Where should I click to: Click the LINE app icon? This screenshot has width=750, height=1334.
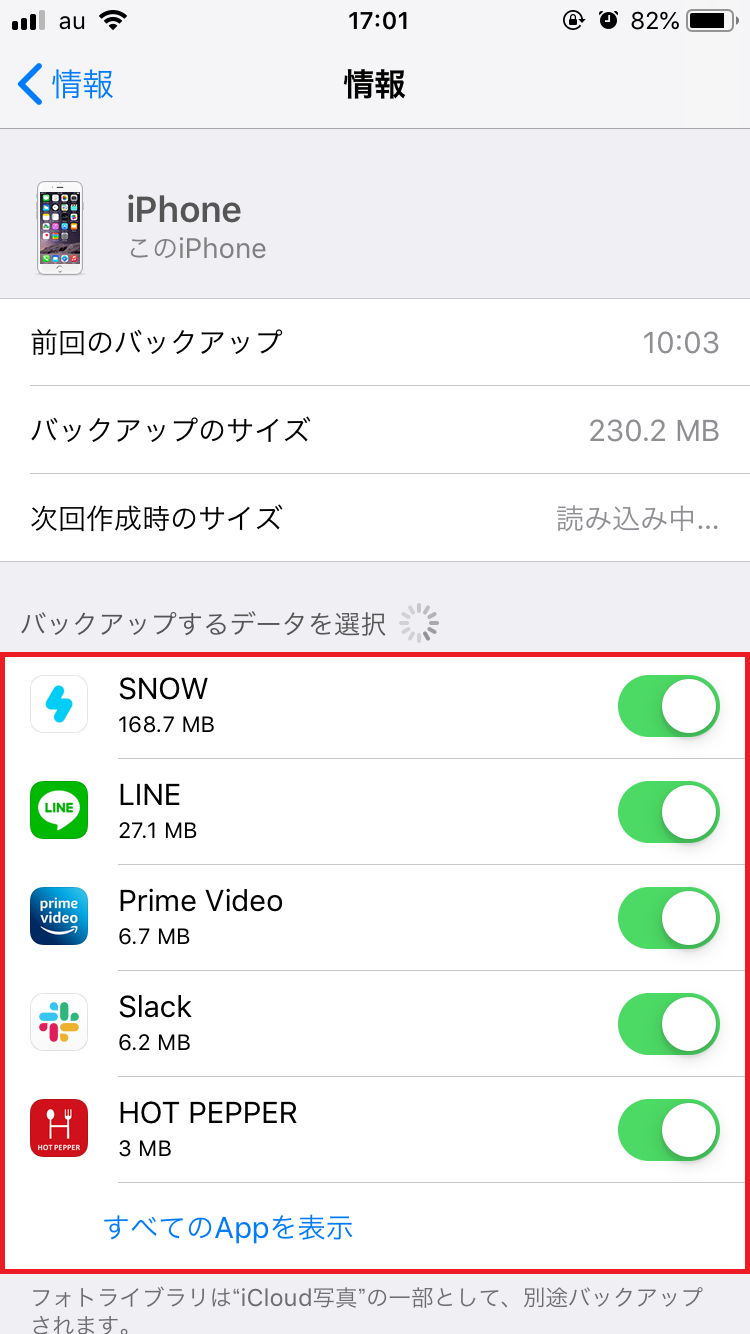pyautogui.click(x=58, y=810)
